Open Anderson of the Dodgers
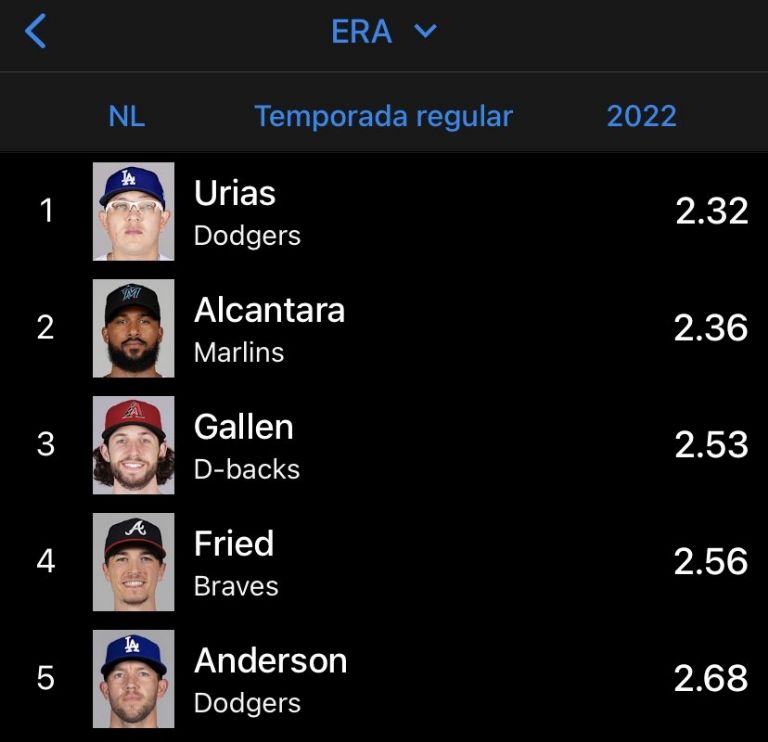The image size is (768, 742). pos(384,678)
